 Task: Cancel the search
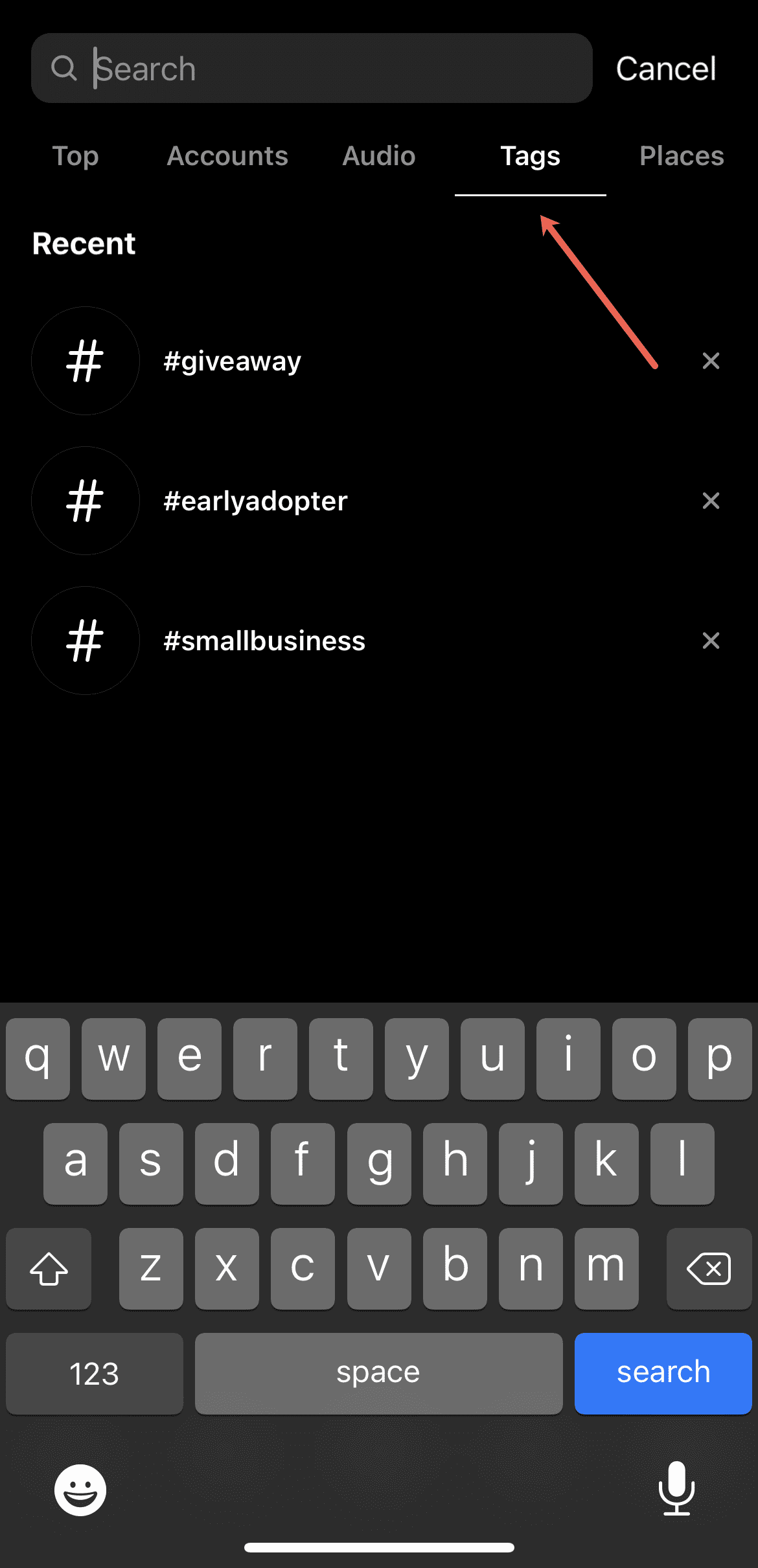pyautogui.click(x=665, y=69)
